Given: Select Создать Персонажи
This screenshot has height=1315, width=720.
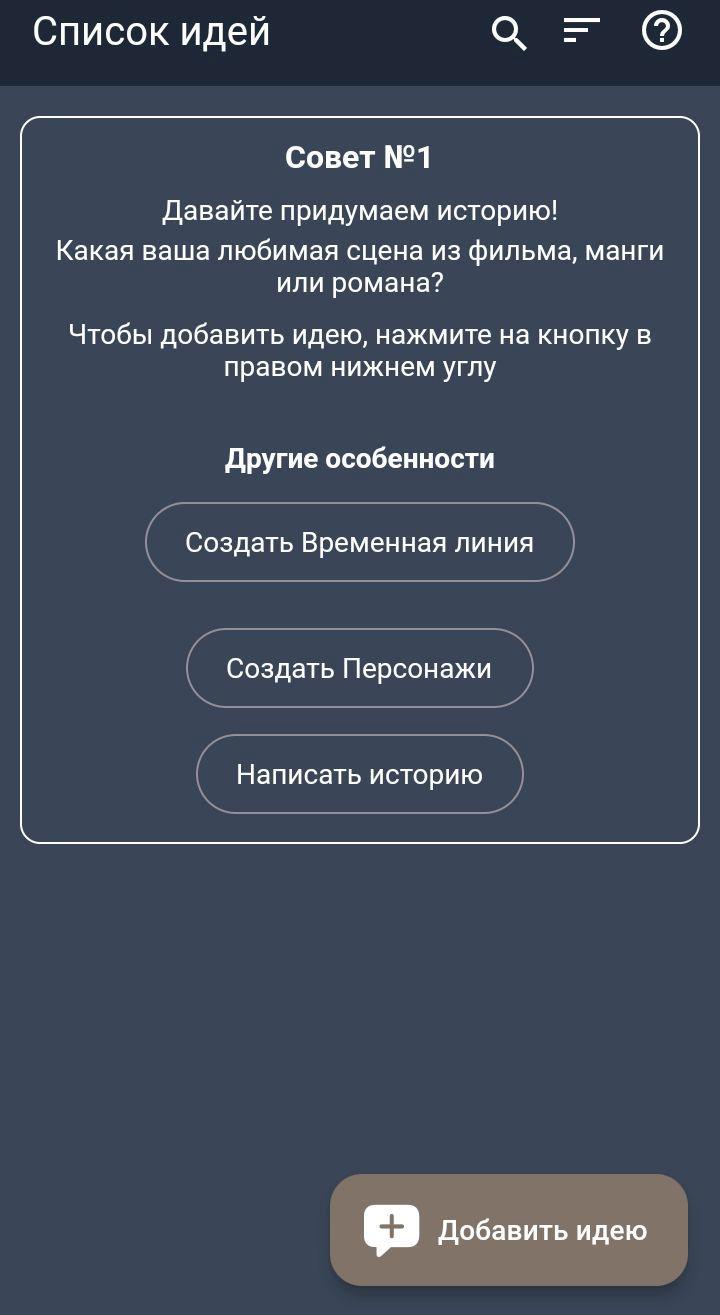Looking at the screenshot, I should click(x=360, y=668).
